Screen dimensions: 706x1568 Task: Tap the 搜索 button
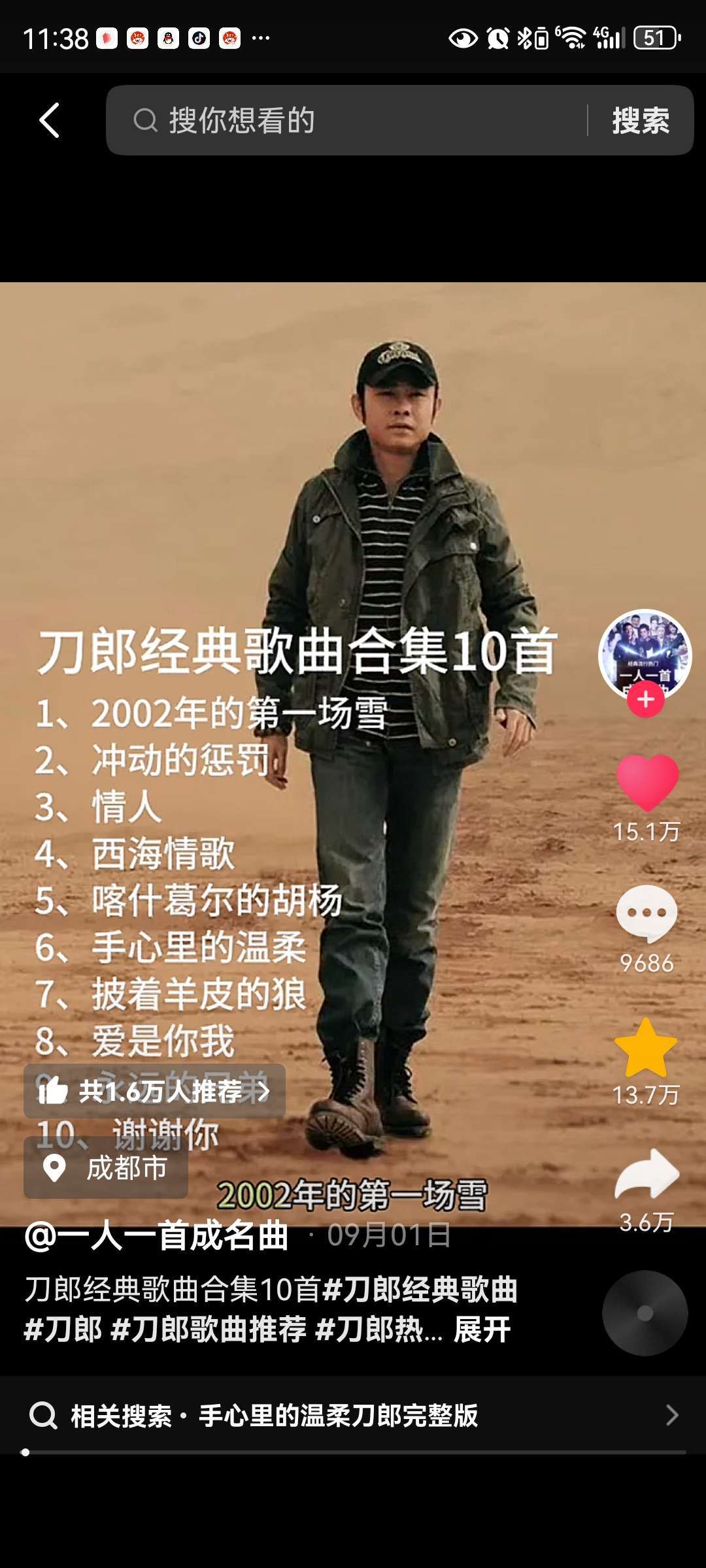641,120
